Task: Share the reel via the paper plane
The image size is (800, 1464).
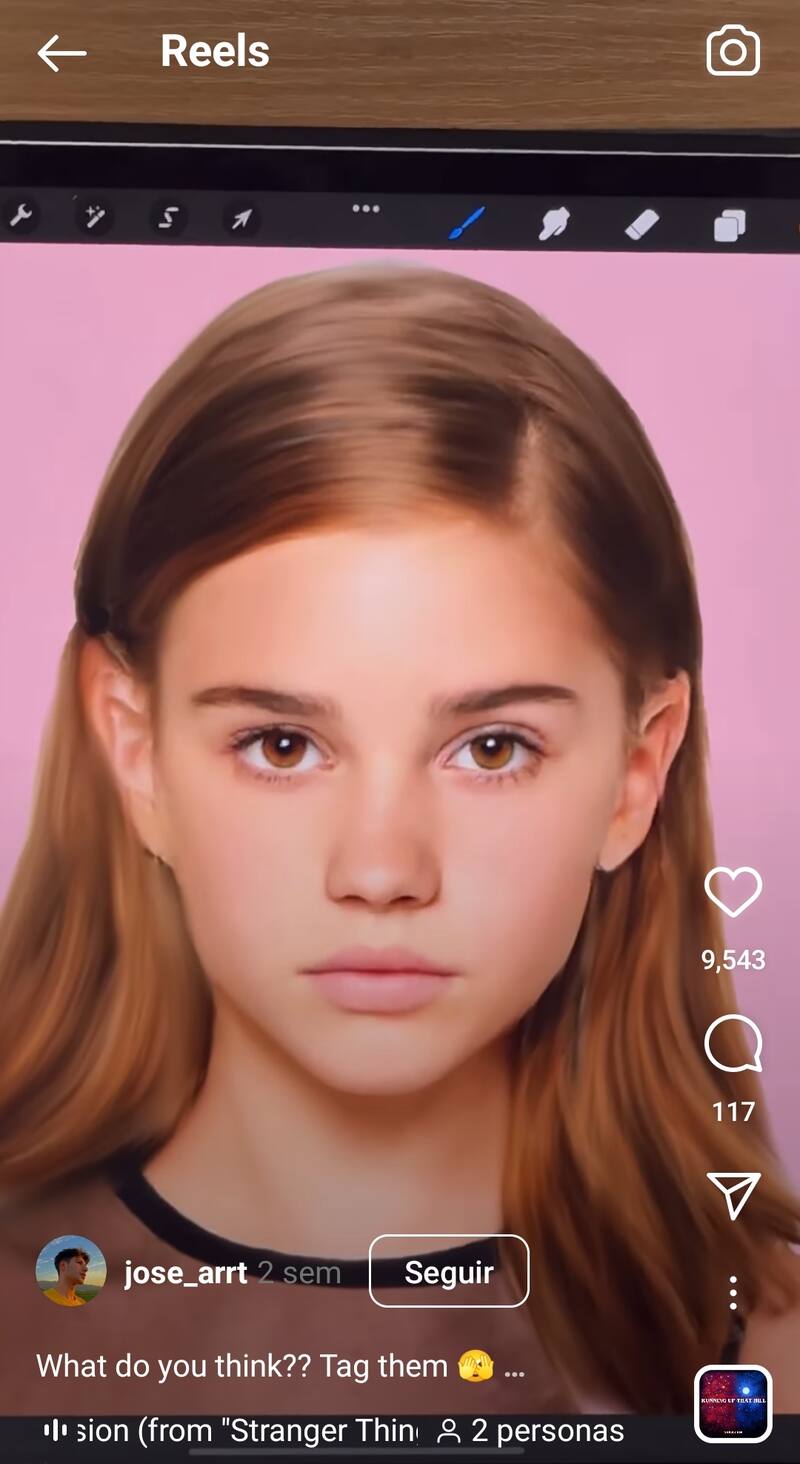Action: (x=733, y=1195)
